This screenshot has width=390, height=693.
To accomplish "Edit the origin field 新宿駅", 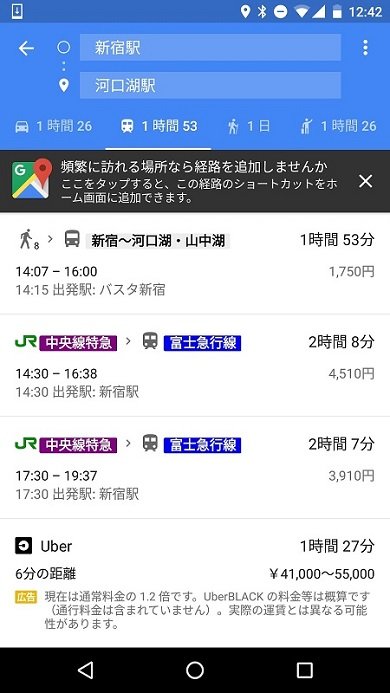I will [x=210, y=47].
